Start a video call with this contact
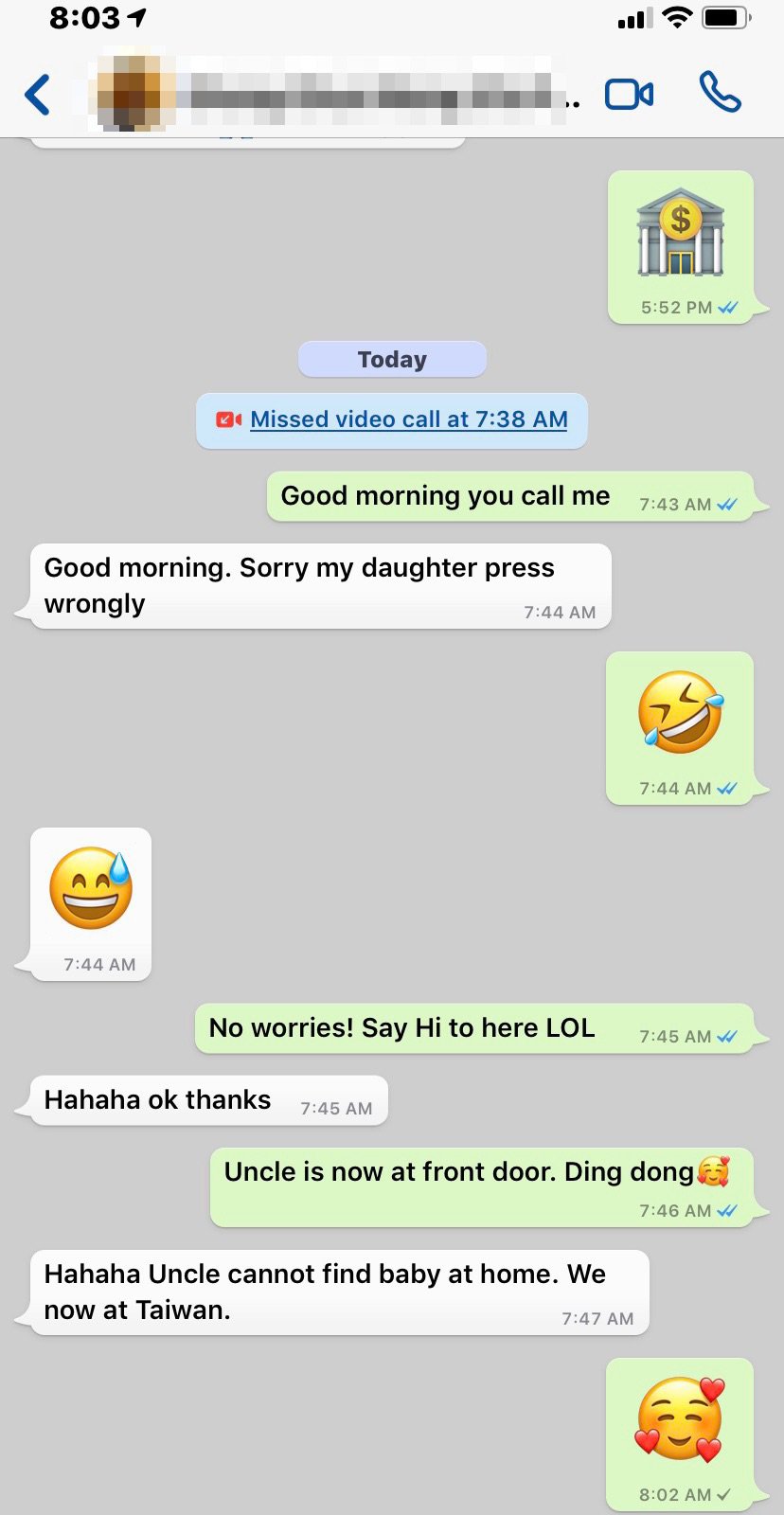This screenshot has height=1515, width=784. [x=629, y=95]
